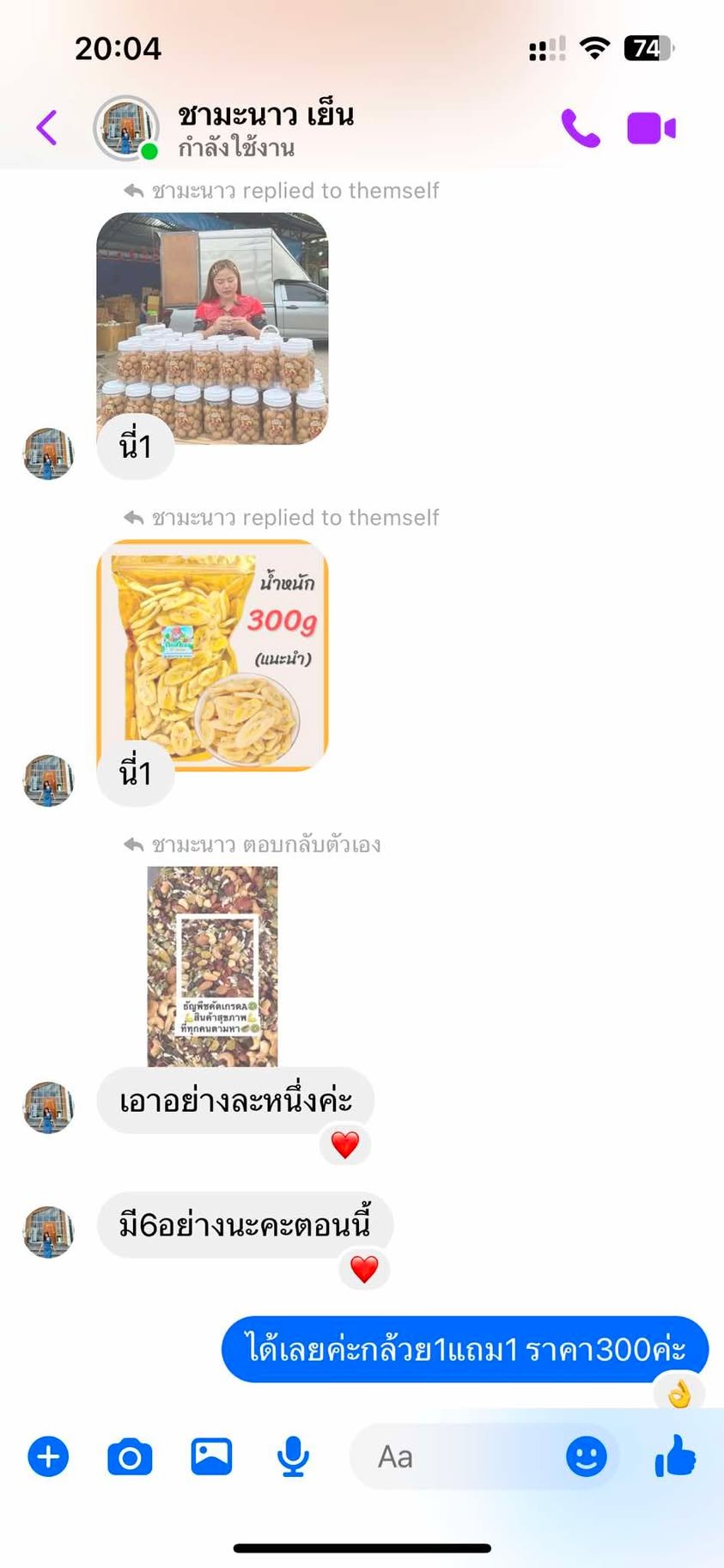Open the camera to take a photo
Screen dimensions: 724x1568
pos(130,1457)
